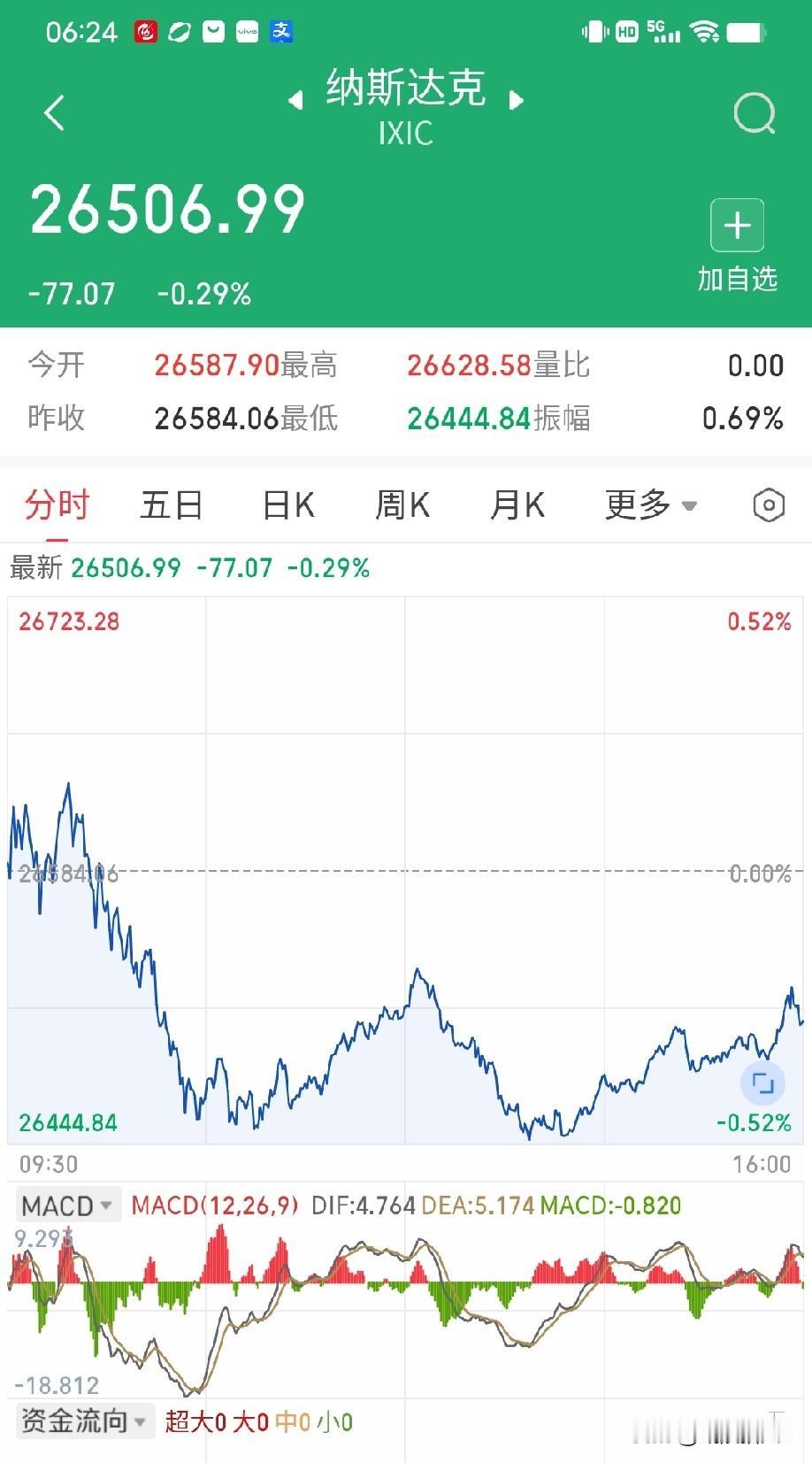Image resolution: width=812 pixels, height=1463 pixels.
Task: Switch to the next index with right arrow
Action: pyautogui.click(x=516, y=100)
